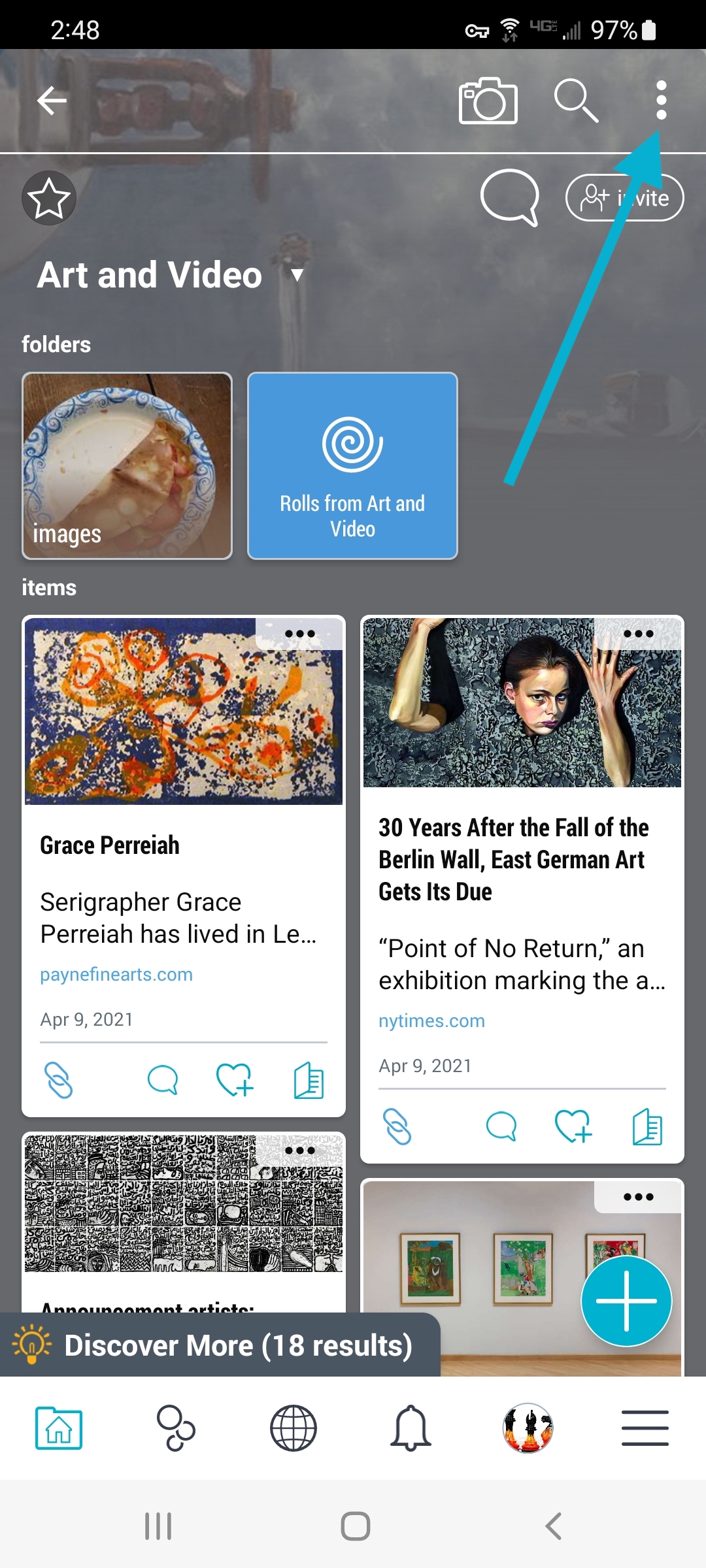Viewport: 706px width, 1568px height.
Task: Expand the Art and Video dropdown arrow
Action: (297, 275)
